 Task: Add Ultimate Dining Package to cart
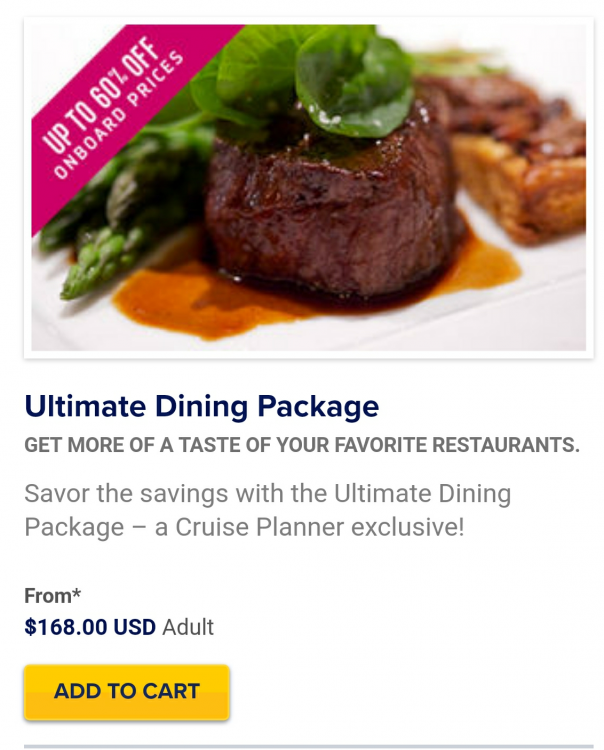tap(127, 692)
